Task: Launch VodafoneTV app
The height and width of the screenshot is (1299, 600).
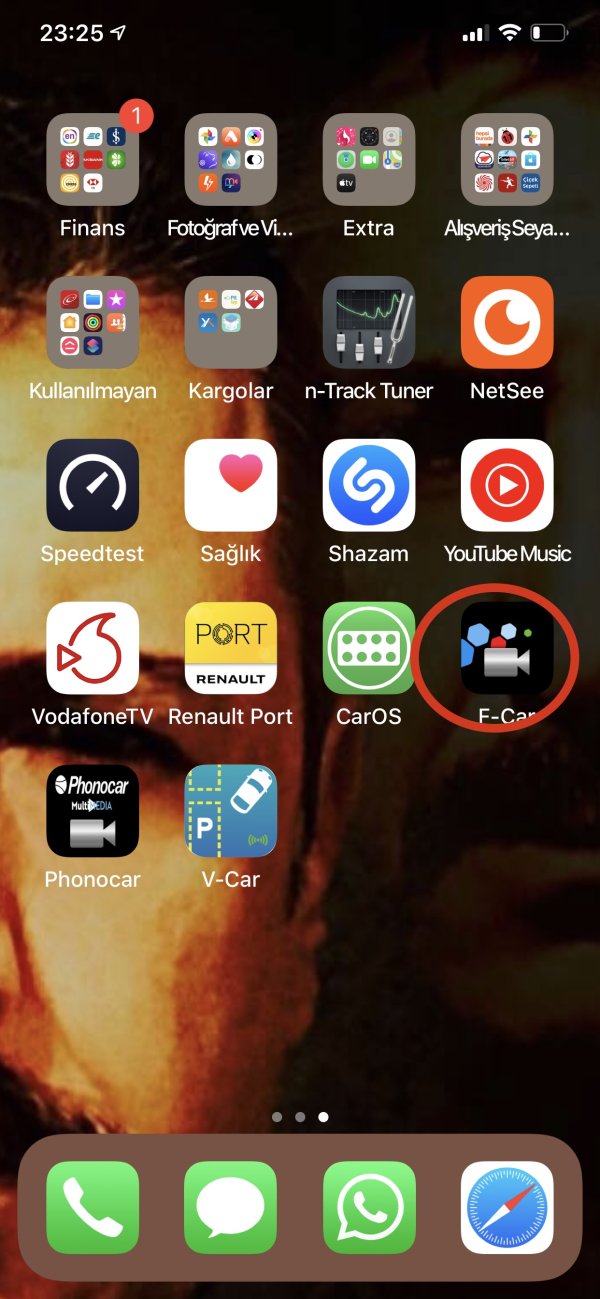Action: [93, 648]
